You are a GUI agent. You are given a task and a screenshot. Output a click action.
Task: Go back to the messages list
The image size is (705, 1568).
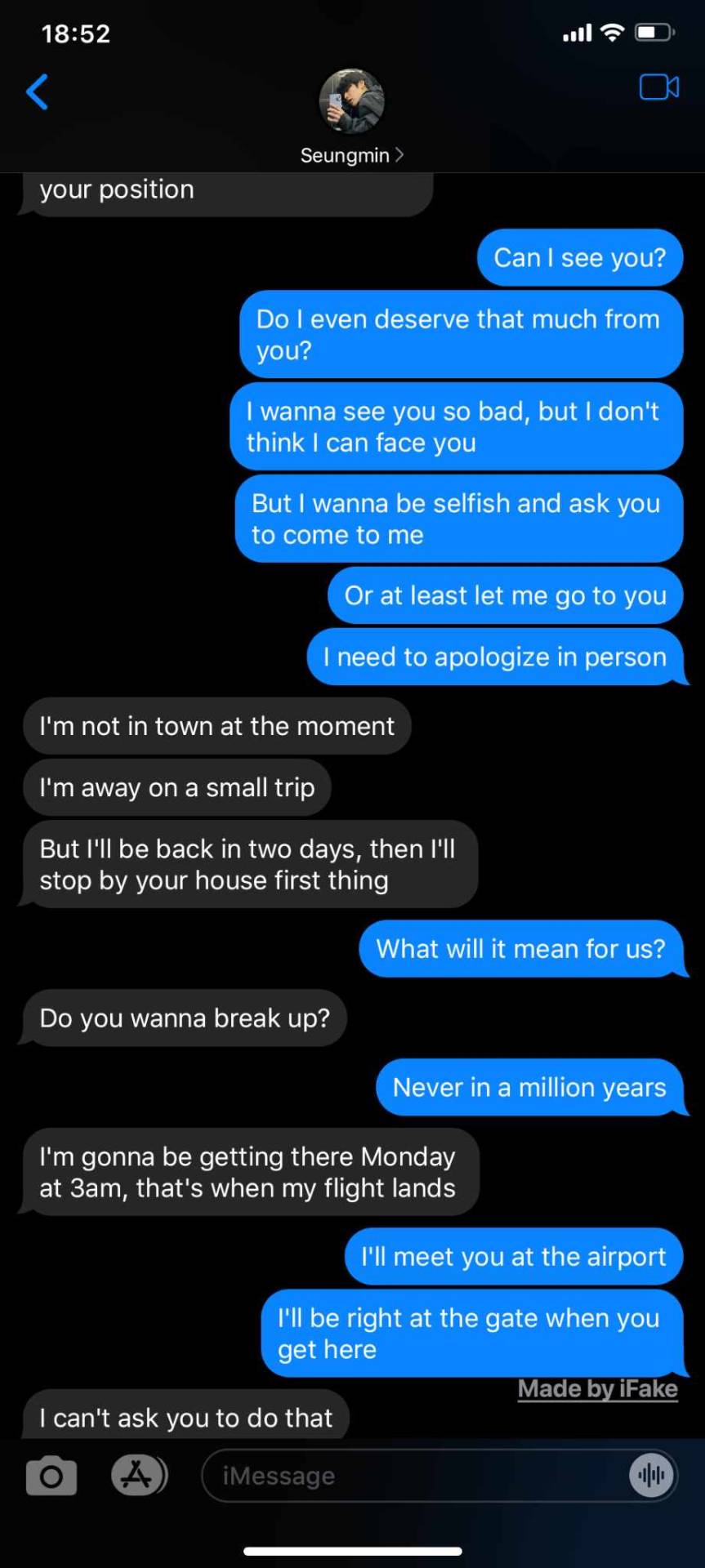tap(38, 91)
